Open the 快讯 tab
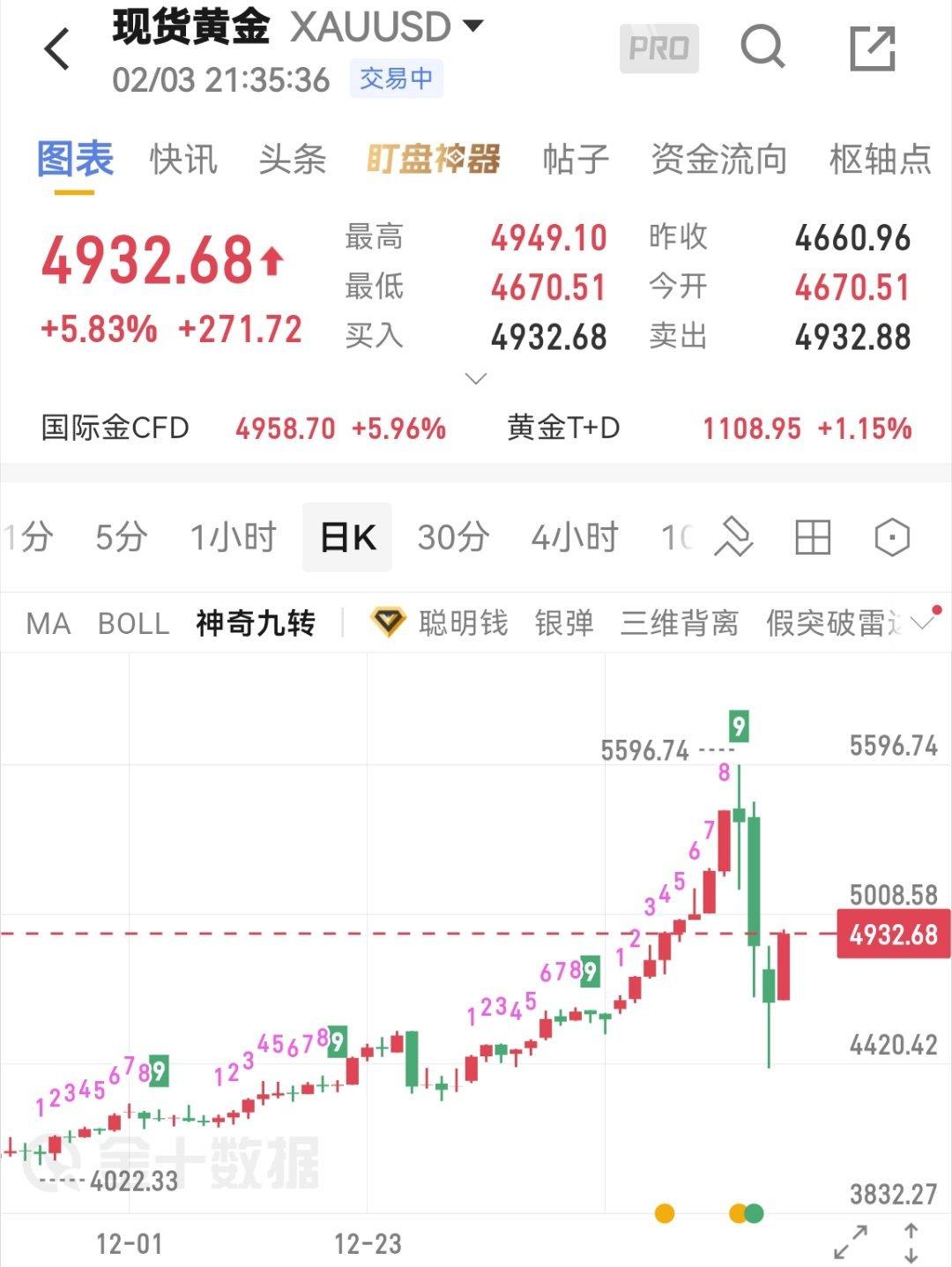The width and height of the screenshot is (952, 1267). pos(182,159)
